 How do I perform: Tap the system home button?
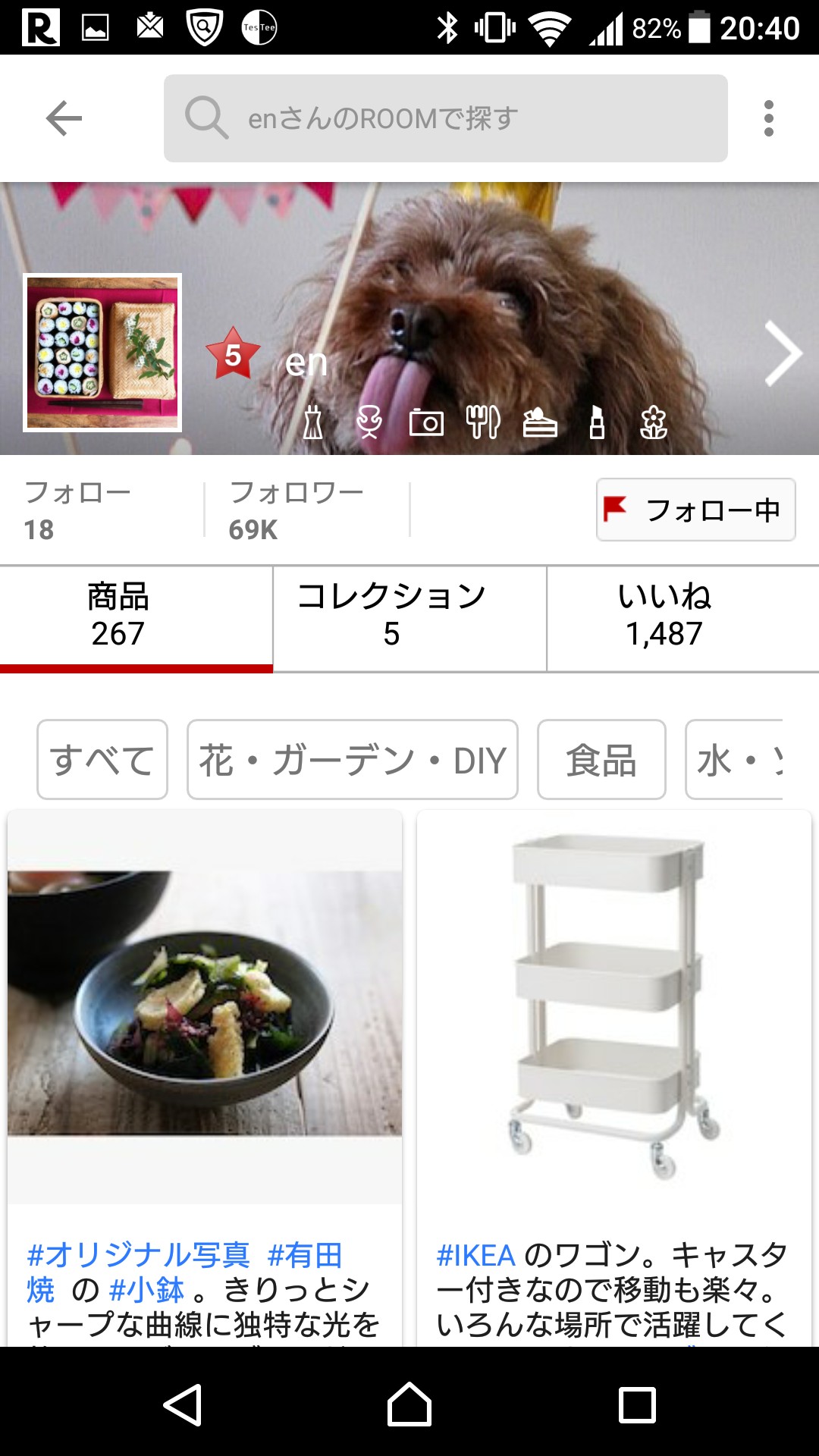(x=409, y=1404)
